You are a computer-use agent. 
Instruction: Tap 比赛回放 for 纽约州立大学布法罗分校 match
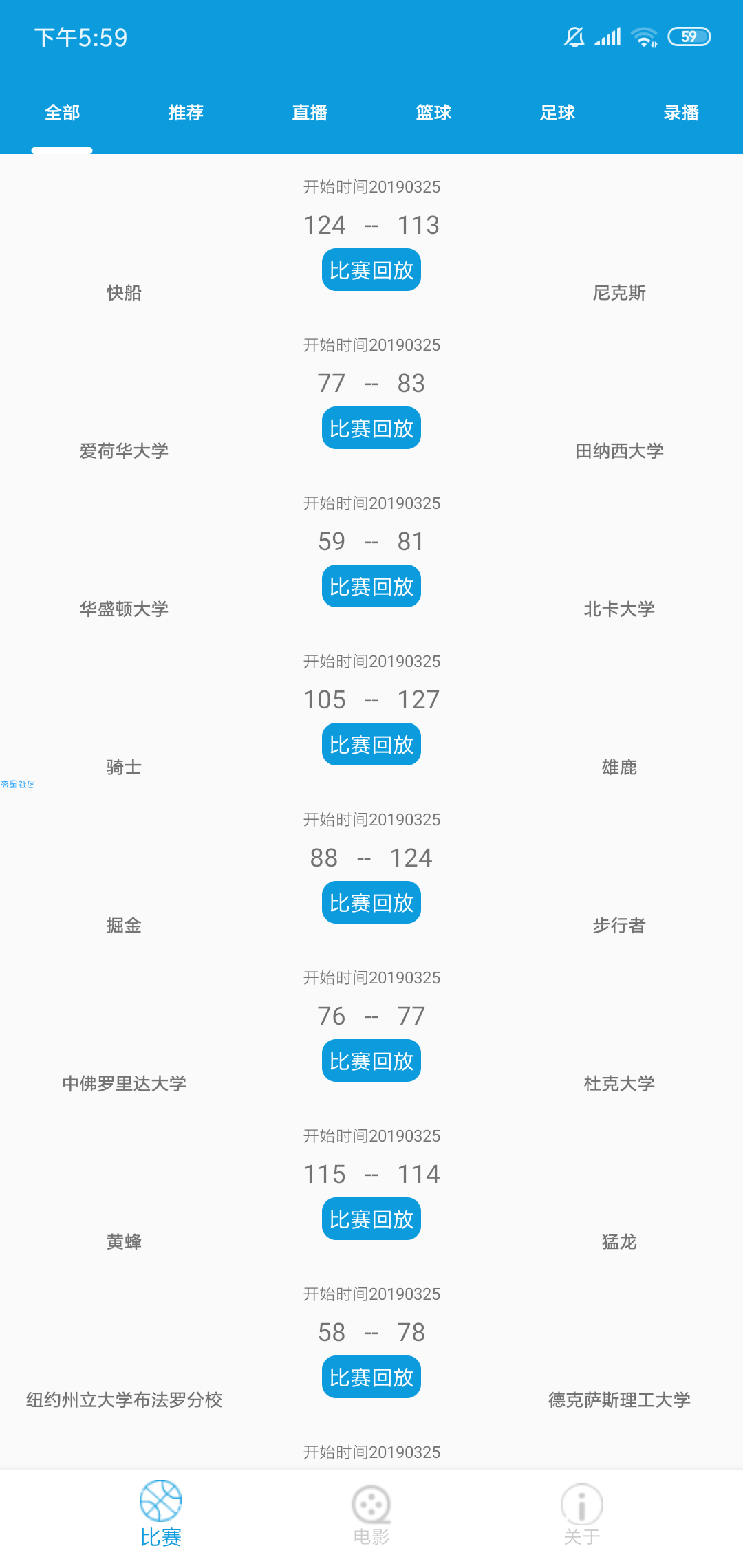pyautogui.click(x=371, y=1377)
